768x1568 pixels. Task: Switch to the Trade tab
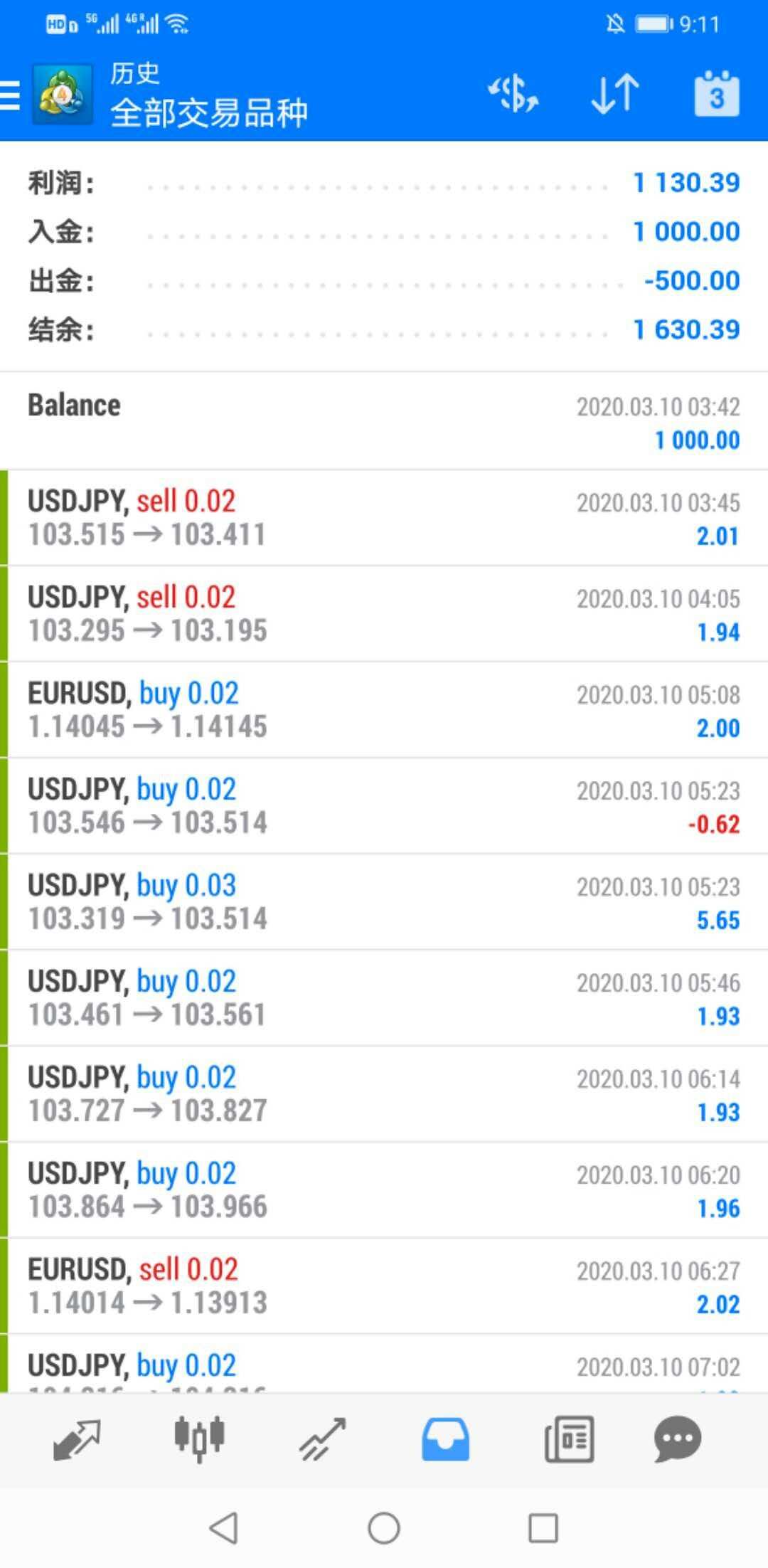coord(323,1439)
